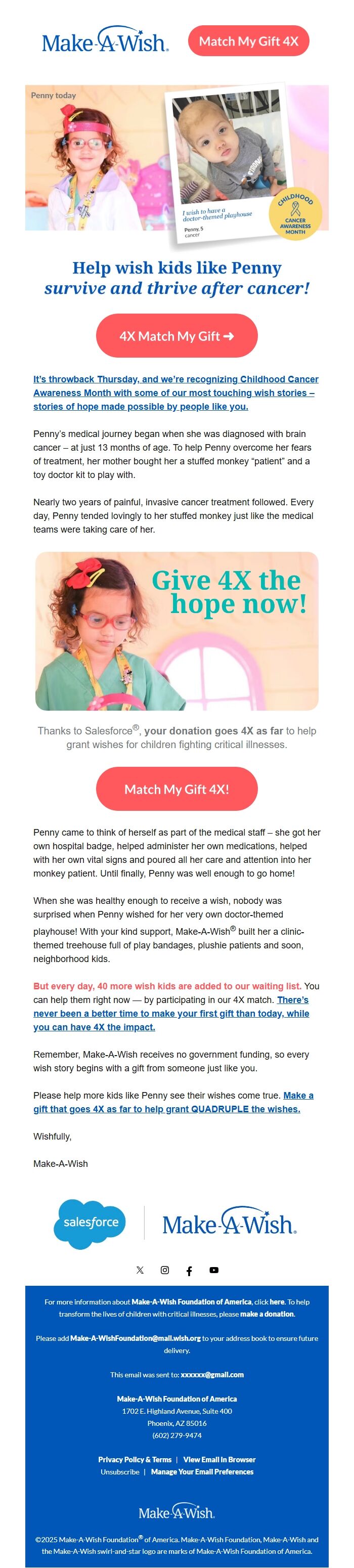The width and height of the screenshot is (354, 1568).
Task: Open the throwback Thursday wish stories link
Action: (175, 393)
